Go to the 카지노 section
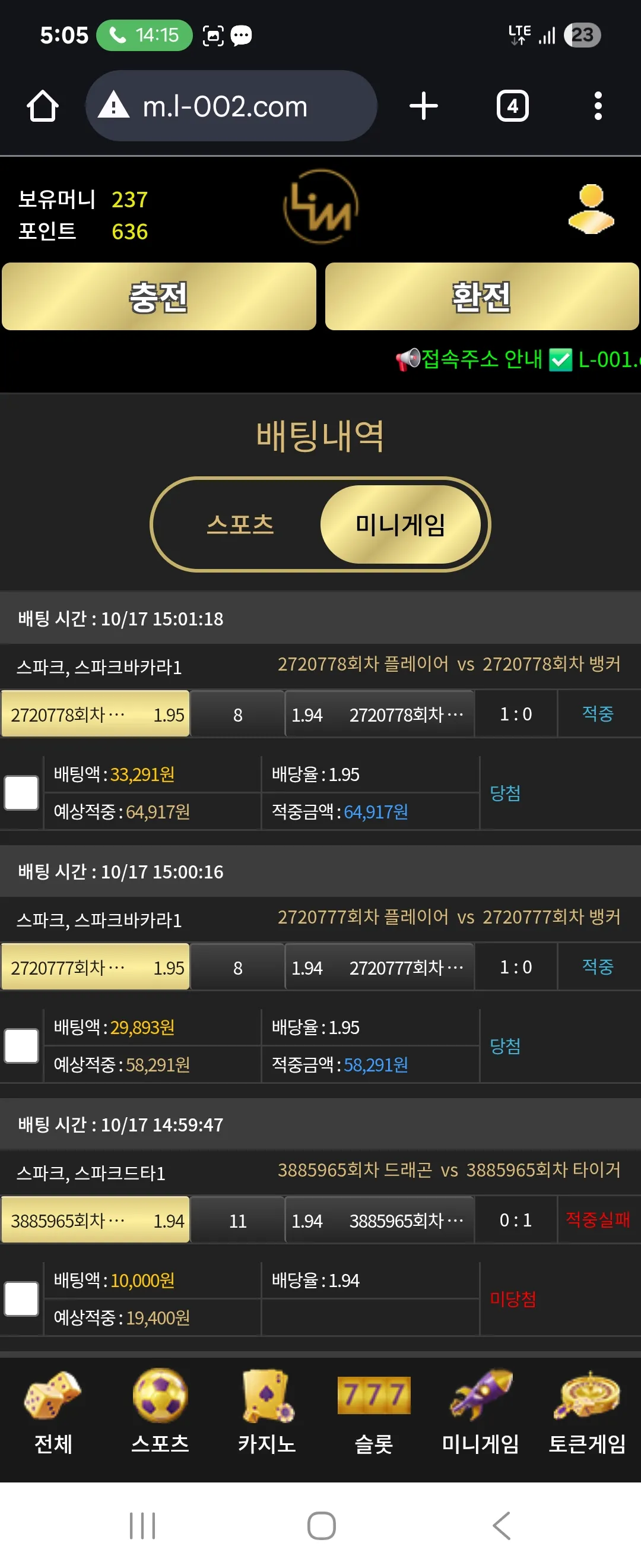641x1568 pixels. (267, 1412)
